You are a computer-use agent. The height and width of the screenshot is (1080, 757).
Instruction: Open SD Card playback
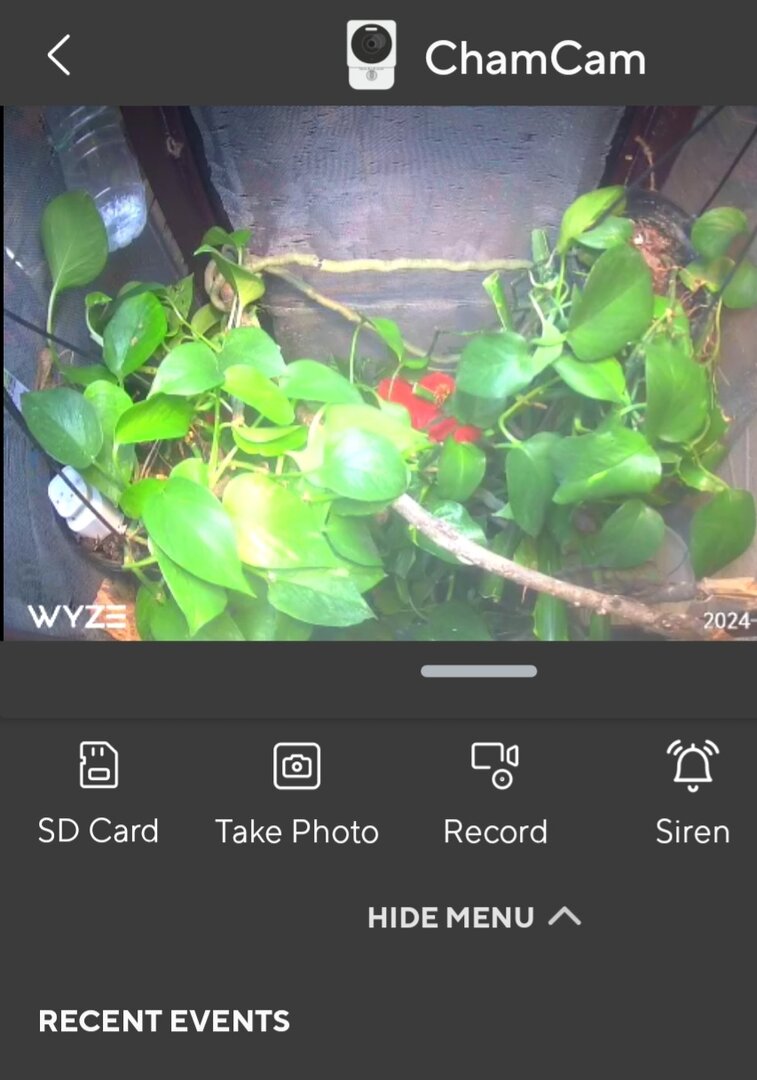(98, 792)
